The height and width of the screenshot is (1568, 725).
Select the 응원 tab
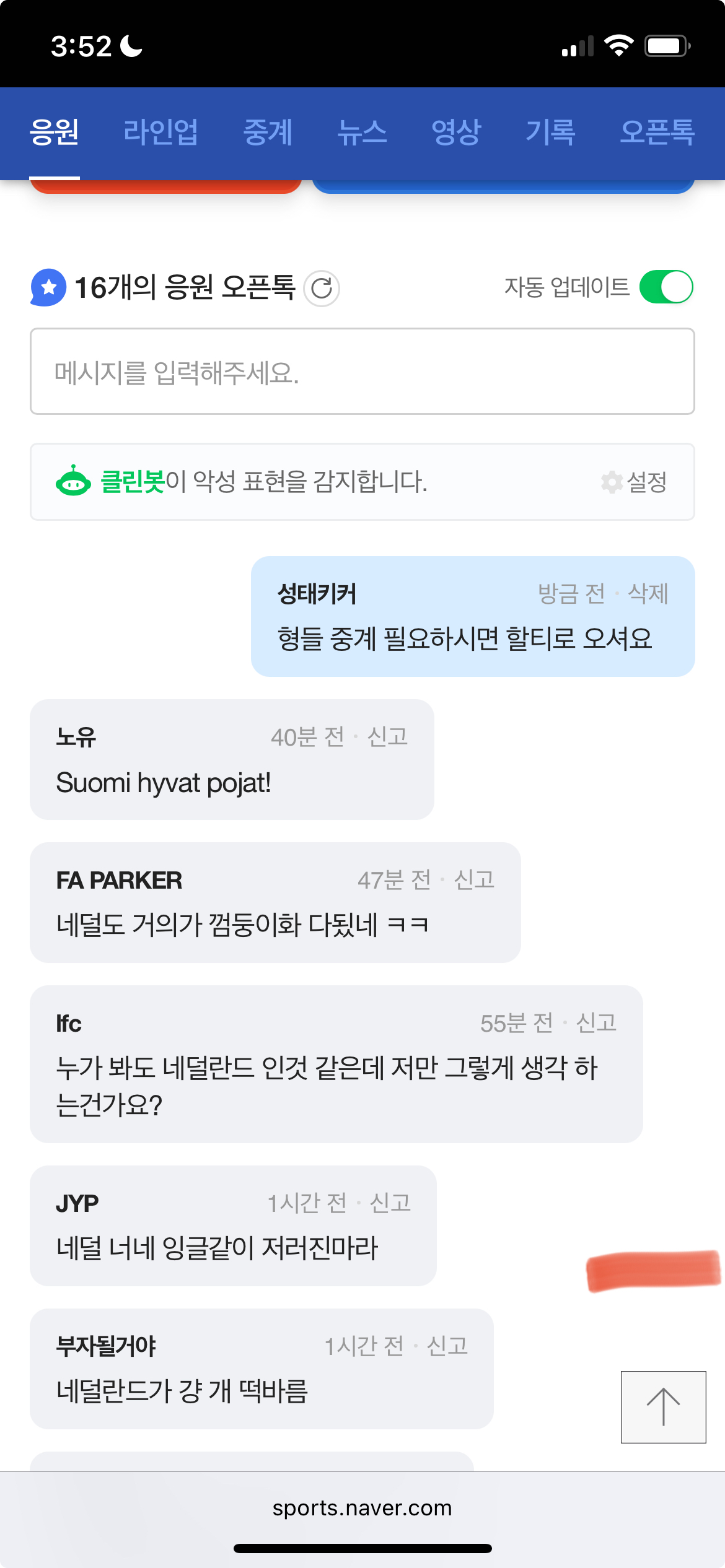[x=55, y=132]
